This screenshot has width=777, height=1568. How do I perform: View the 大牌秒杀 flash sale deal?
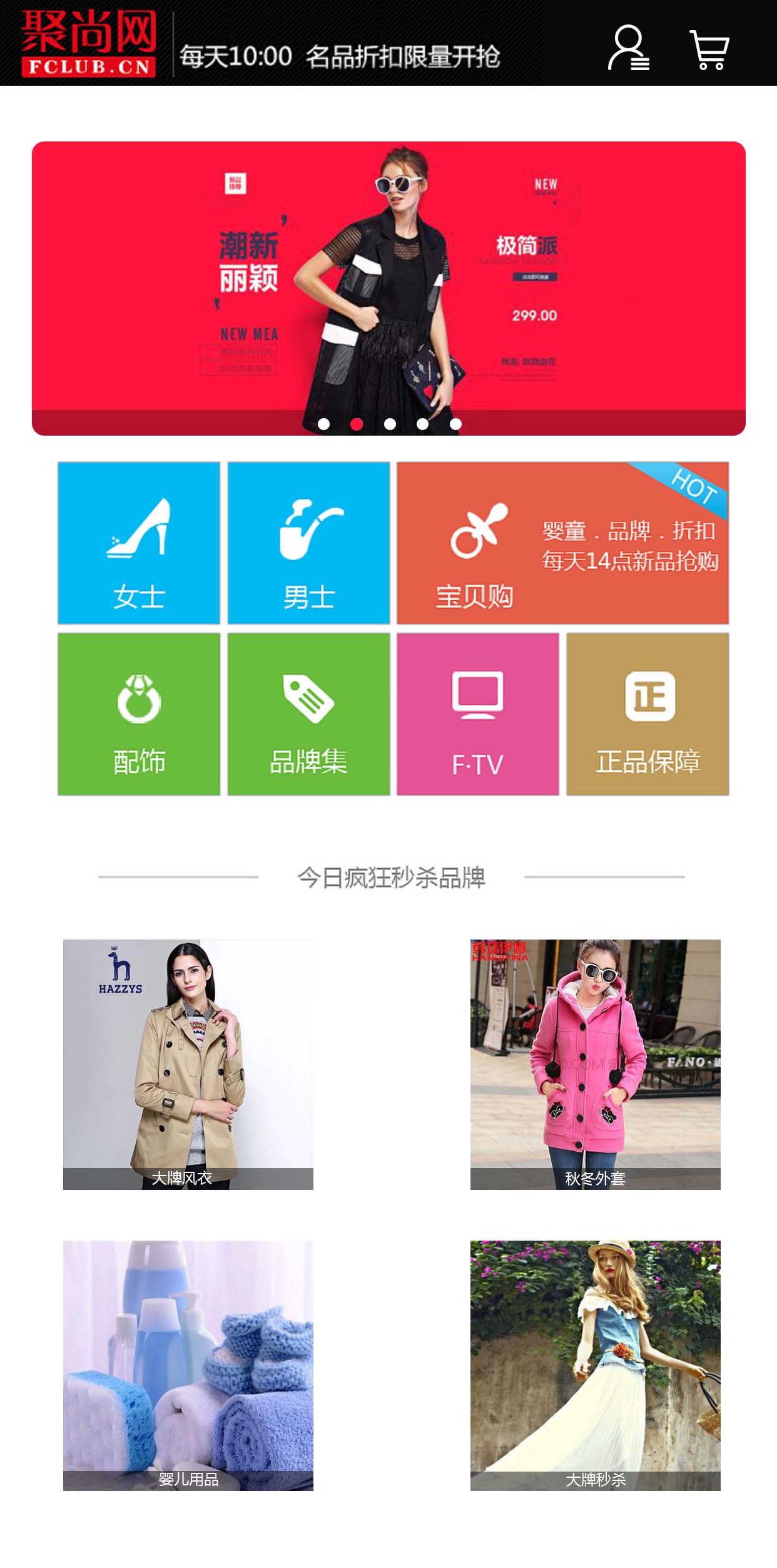[595, 1365]
